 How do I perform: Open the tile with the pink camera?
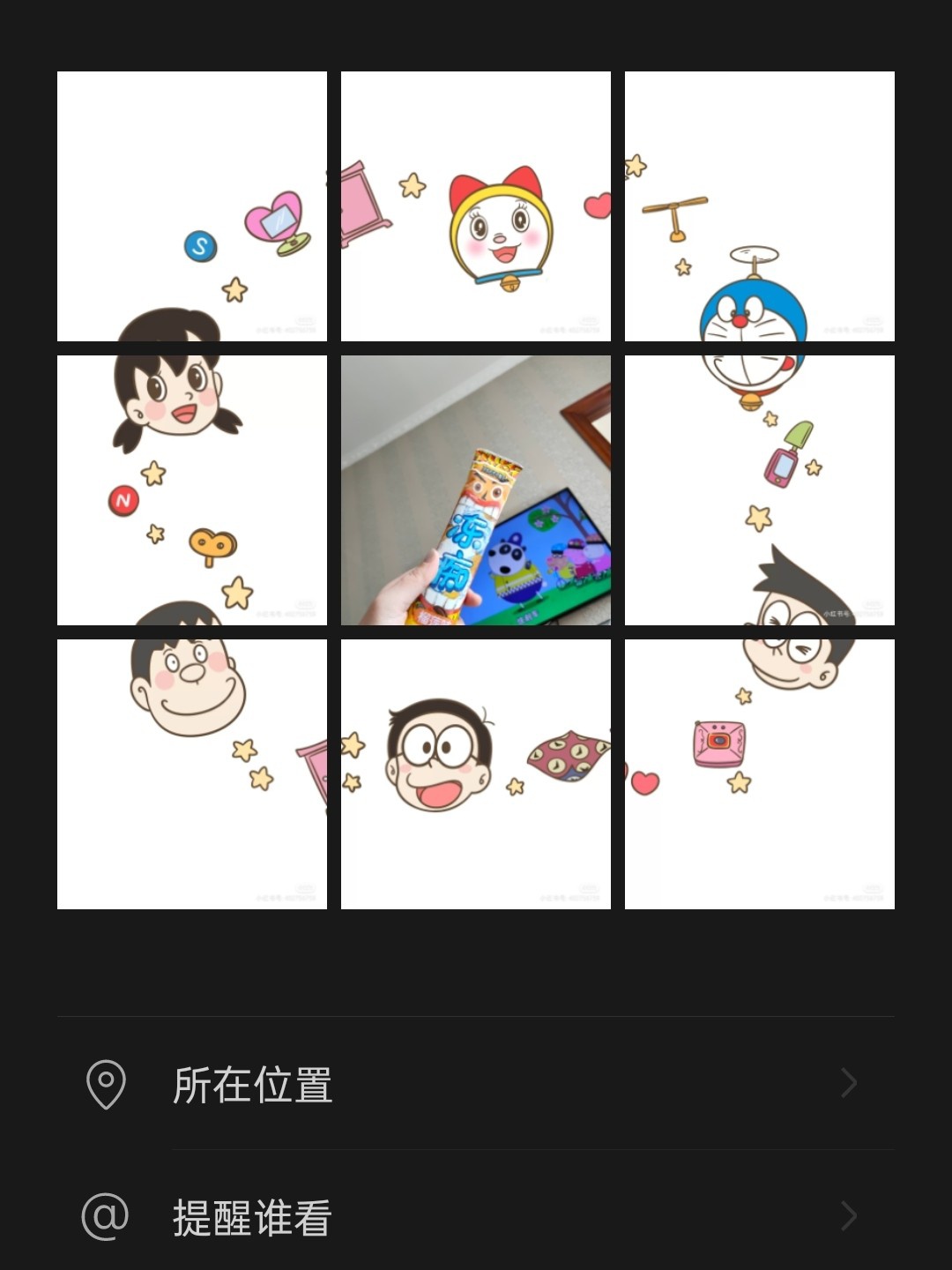point(760,774)
